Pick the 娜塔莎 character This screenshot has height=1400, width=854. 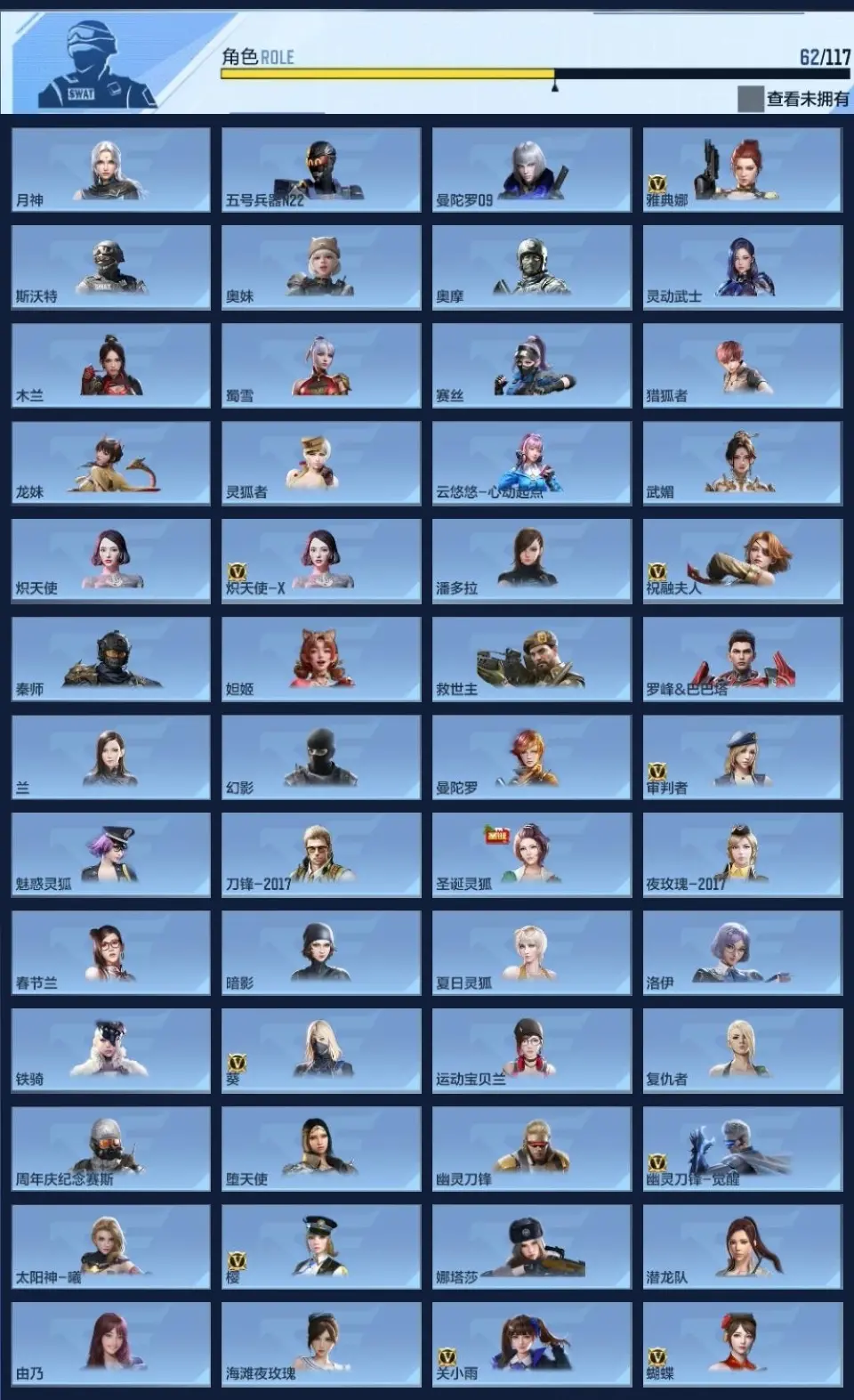point(532,1247)
